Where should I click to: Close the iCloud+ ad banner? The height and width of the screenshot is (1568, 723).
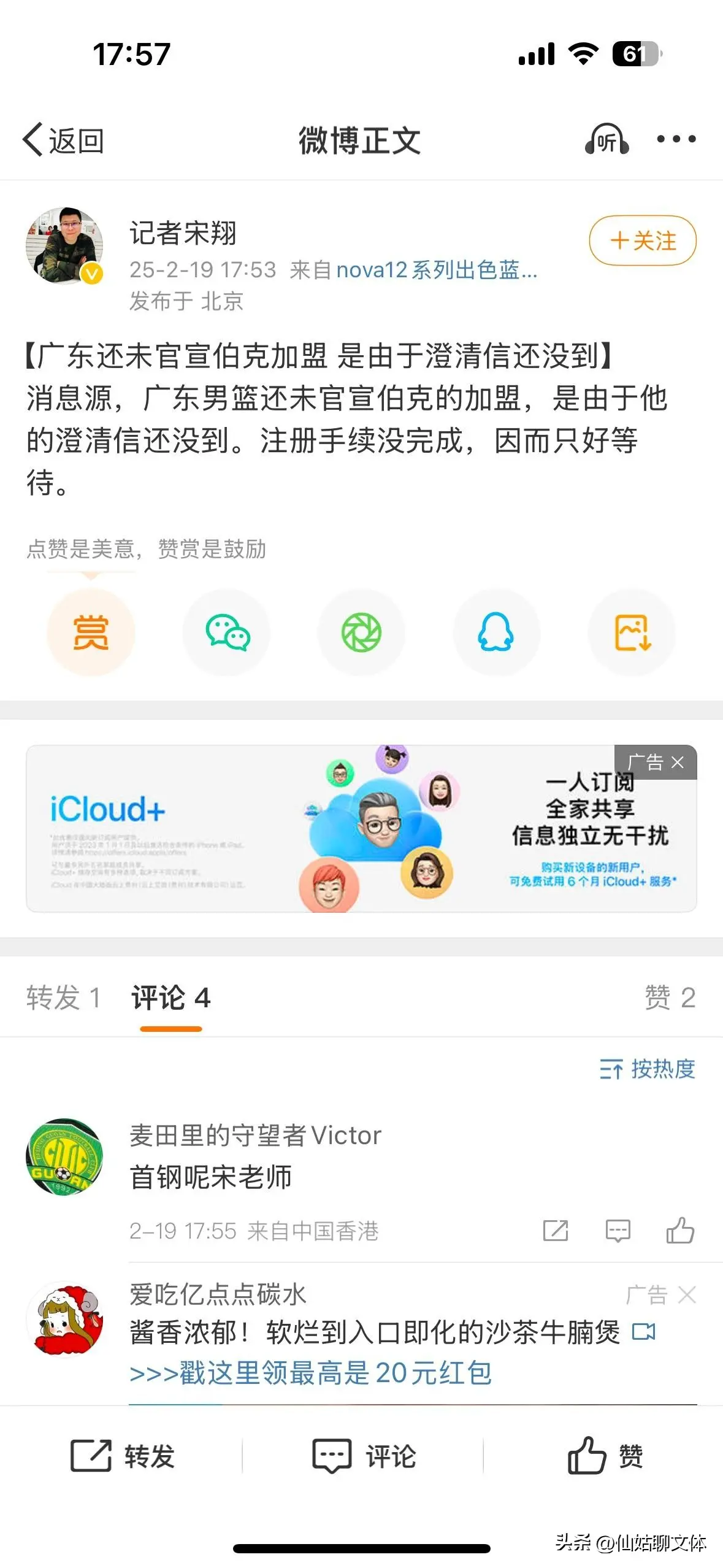(678, 763)
